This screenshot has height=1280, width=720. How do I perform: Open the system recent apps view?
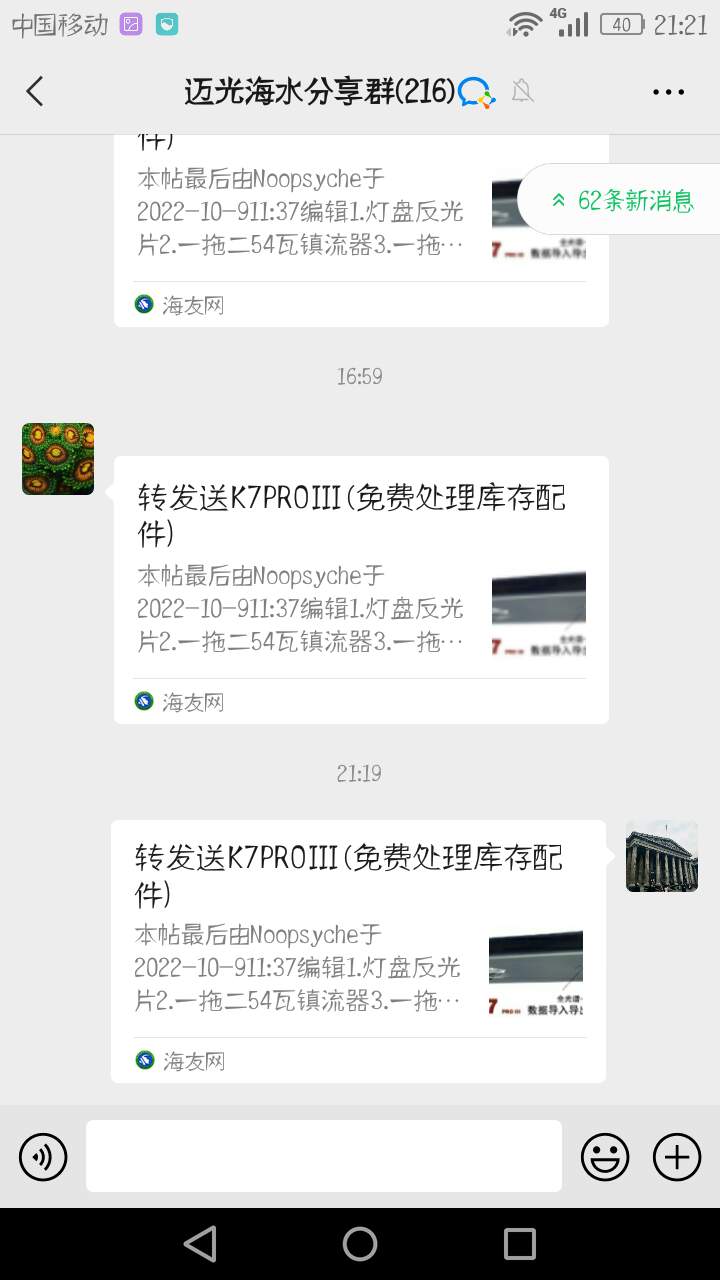coord(520,1244)
